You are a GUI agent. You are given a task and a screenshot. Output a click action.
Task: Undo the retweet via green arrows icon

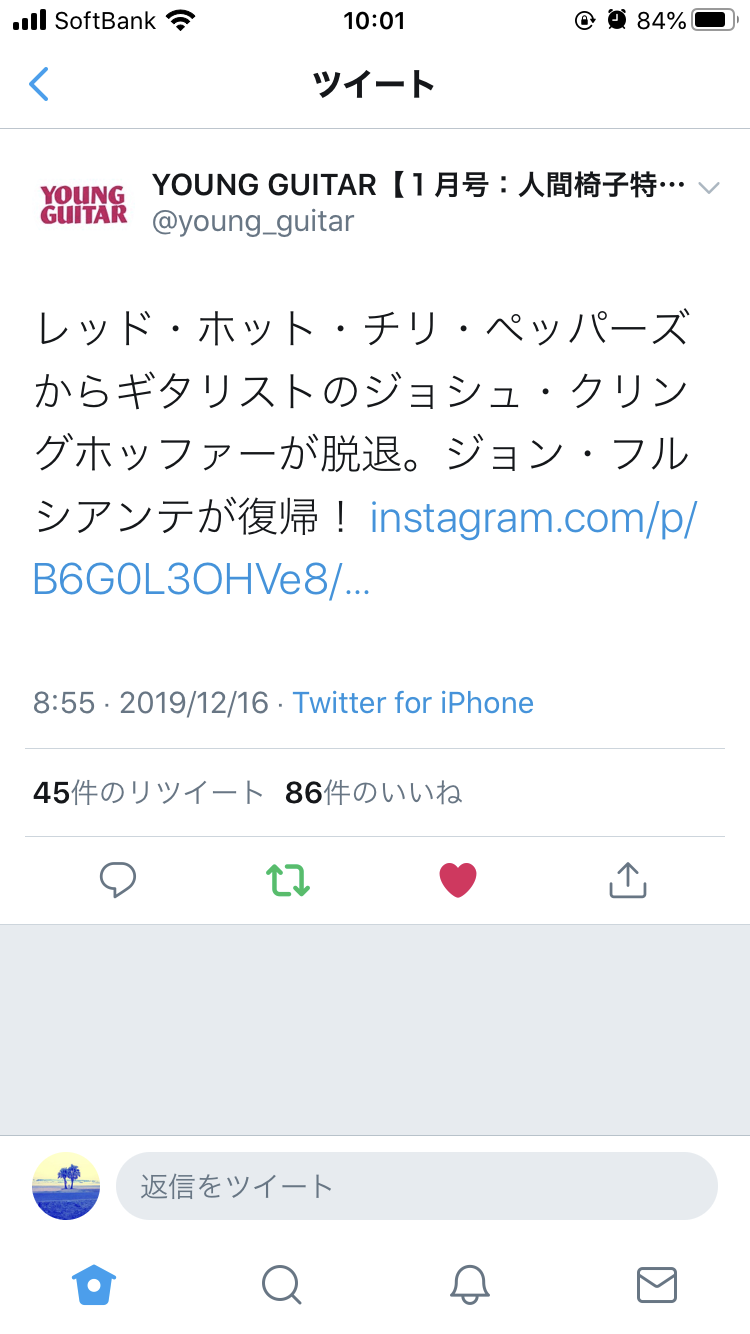[288, 880]
